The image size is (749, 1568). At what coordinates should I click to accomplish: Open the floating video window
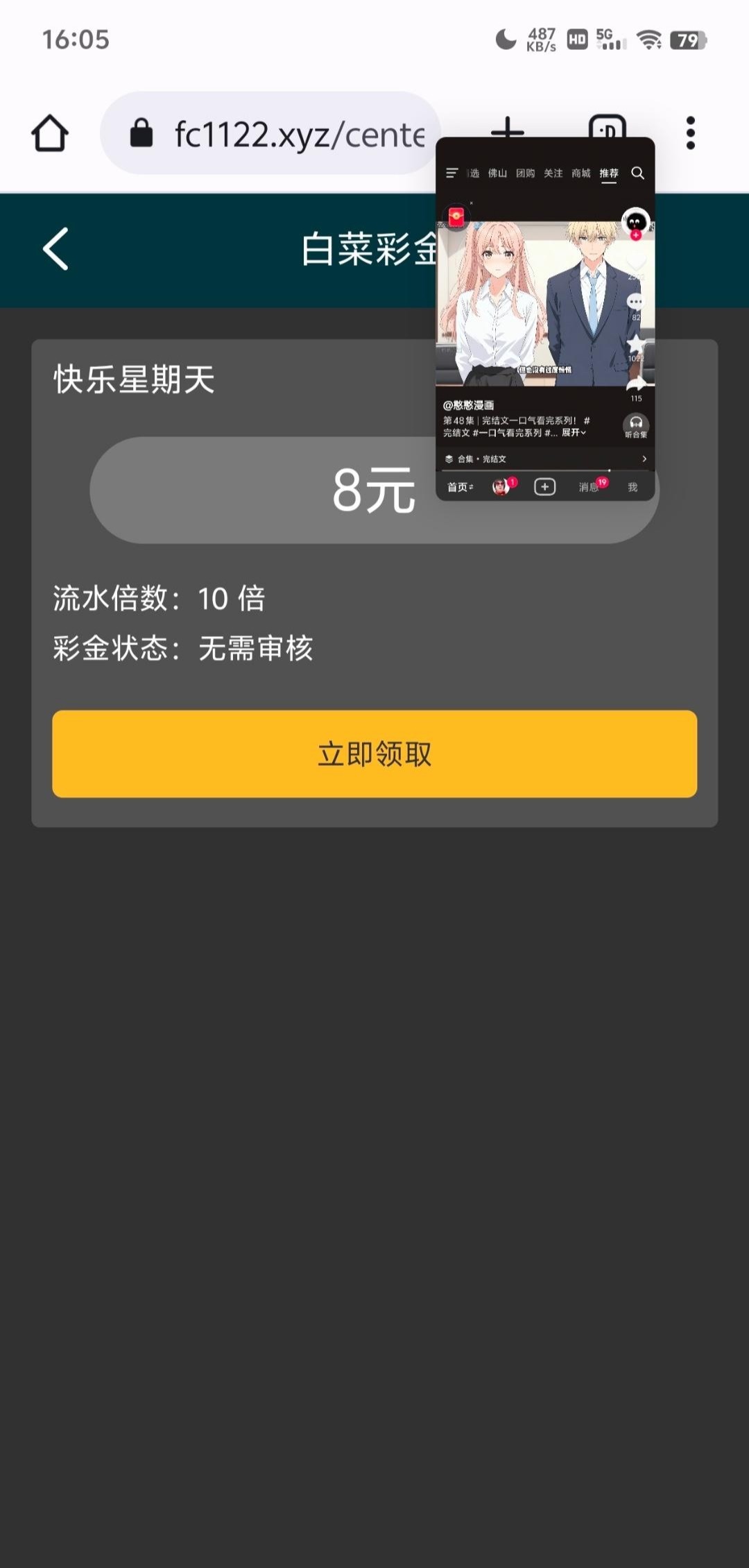click(545, 305)
